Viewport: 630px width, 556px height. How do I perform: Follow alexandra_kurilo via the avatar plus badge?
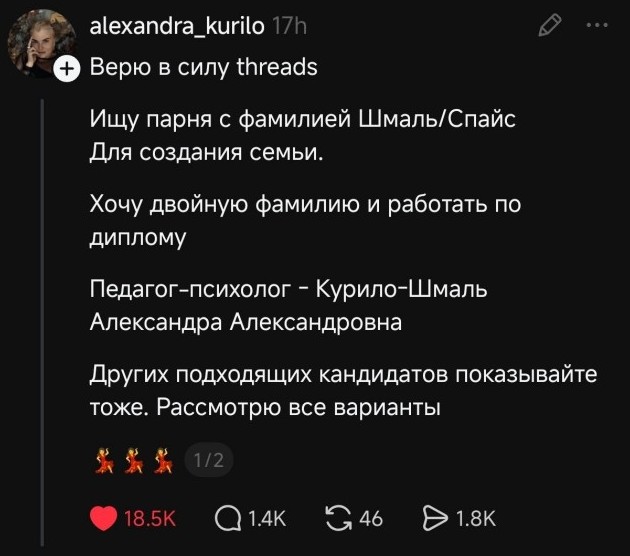tap(67, 69)
